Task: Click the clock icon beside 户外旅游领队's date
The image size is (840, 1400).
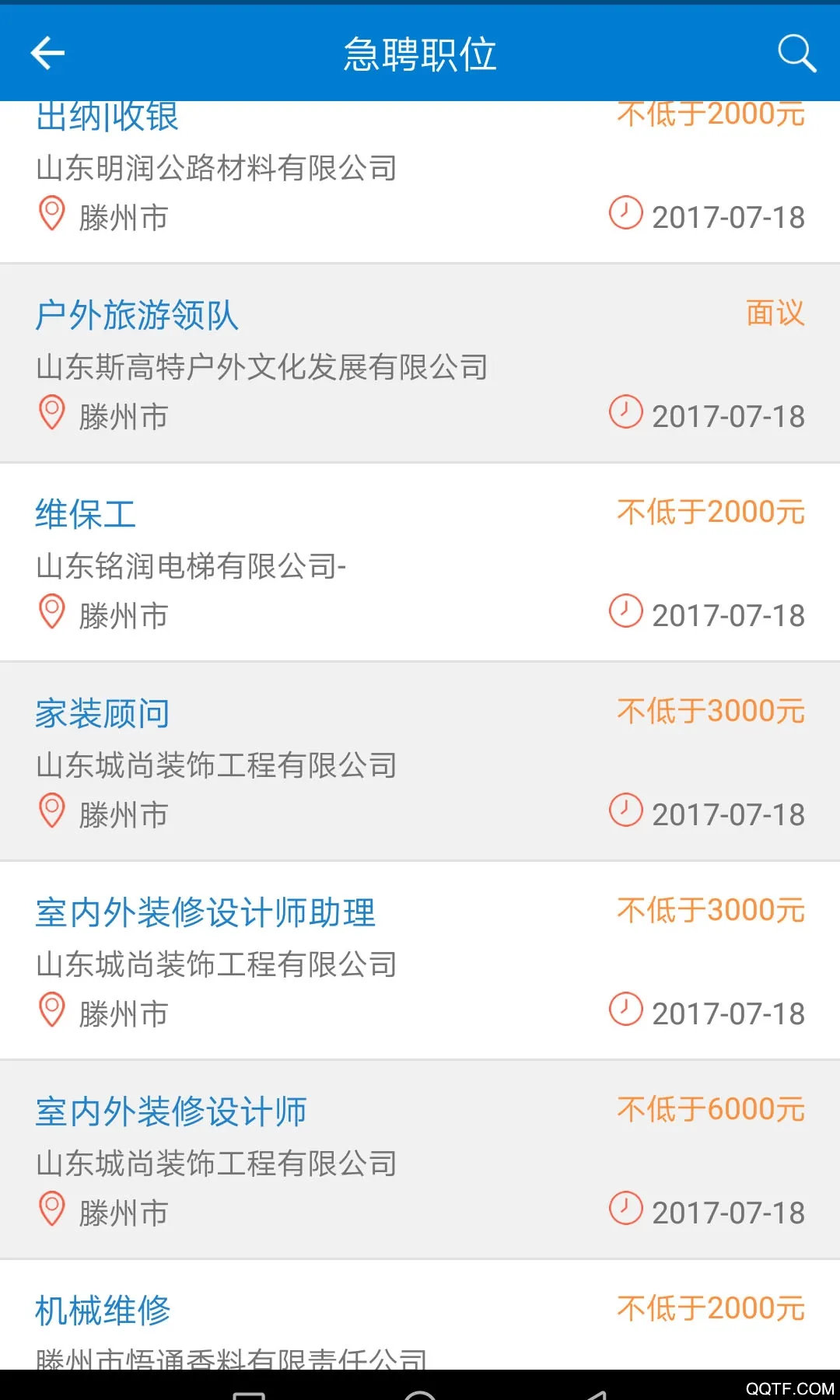Action: (627, 415)
